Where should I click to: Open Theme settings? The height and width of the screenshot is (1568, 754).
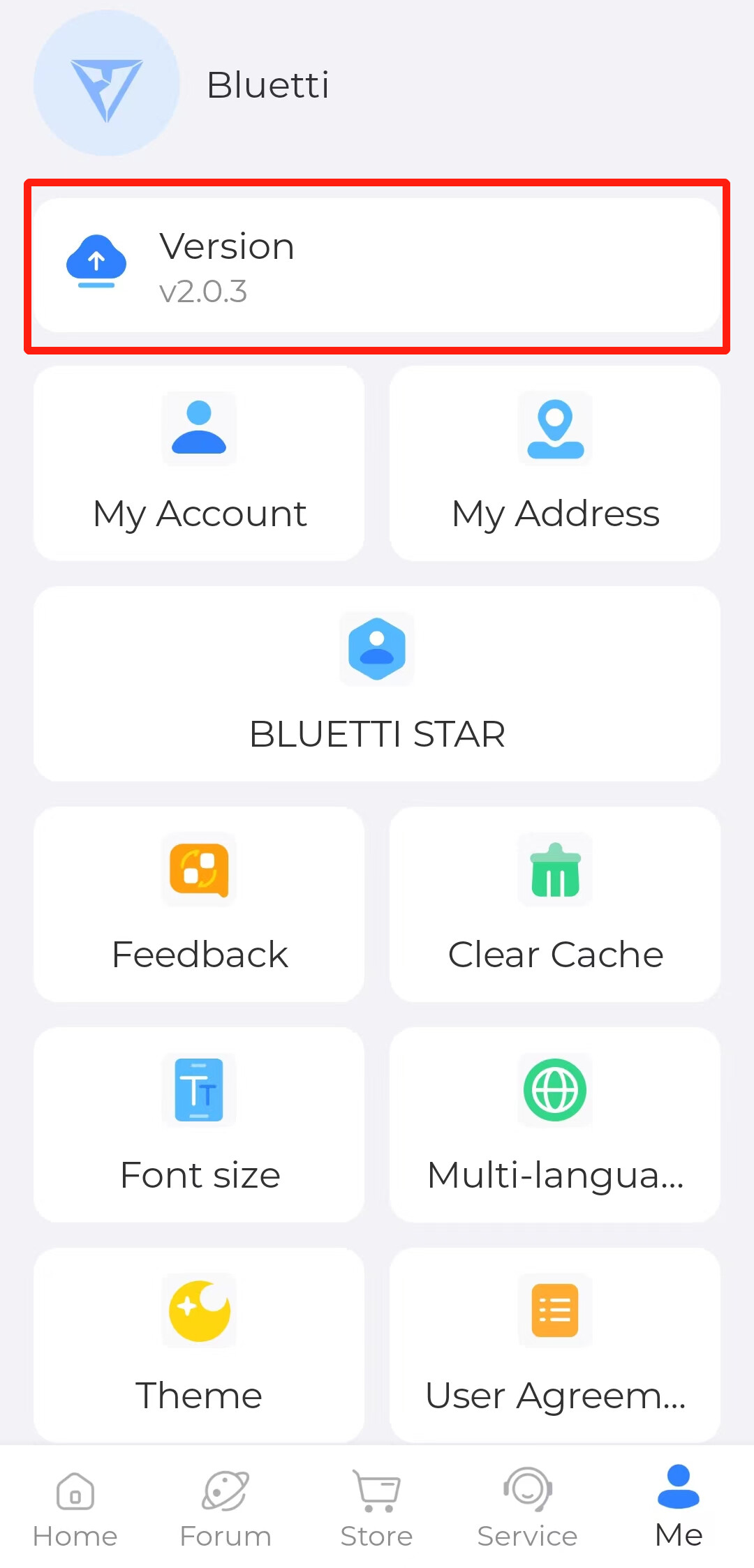tap(199, 1345)
